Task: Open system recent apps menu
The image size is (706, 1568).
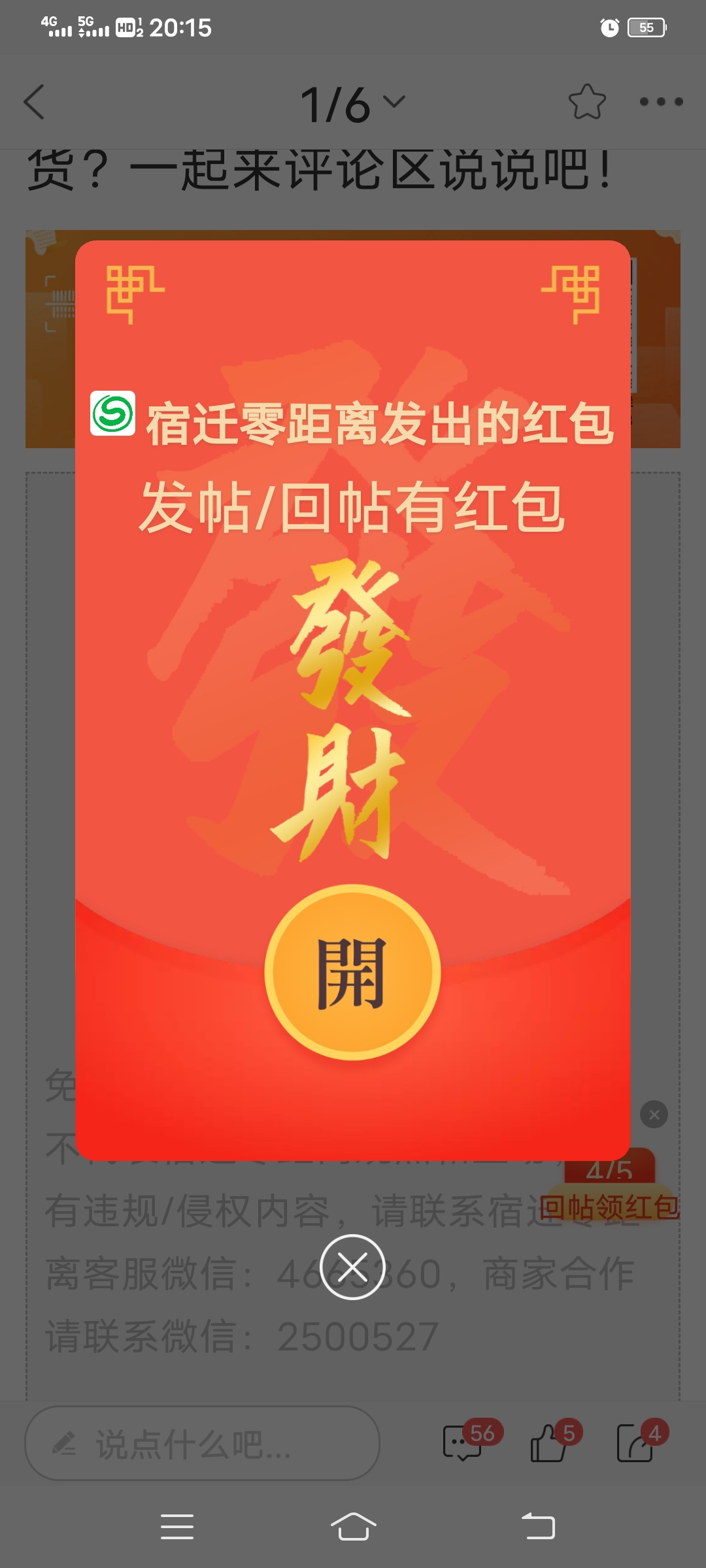Action: (x=176, y=1527)
